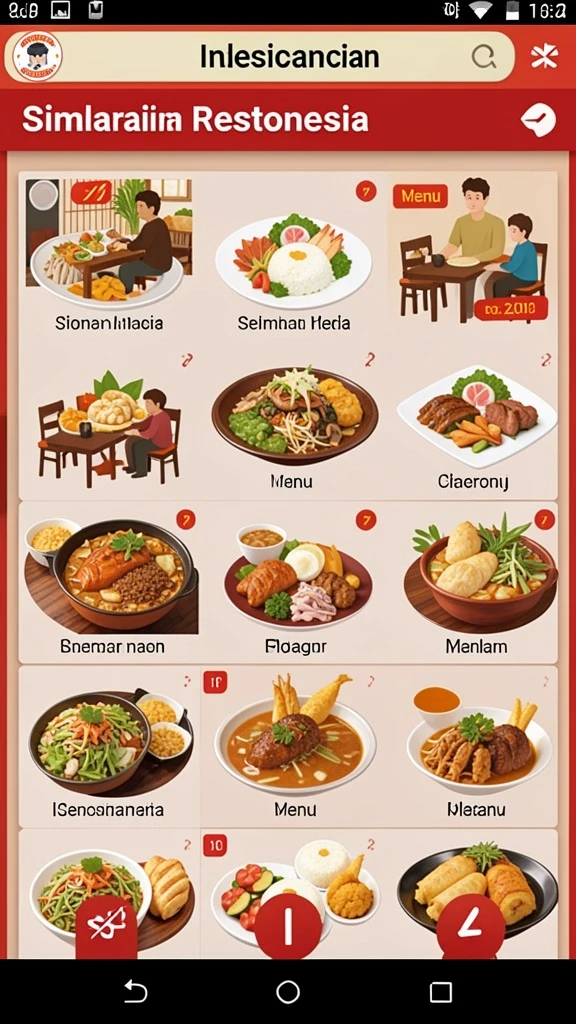
Task: Open the Bnemar naon dish card
Action: 109,583
